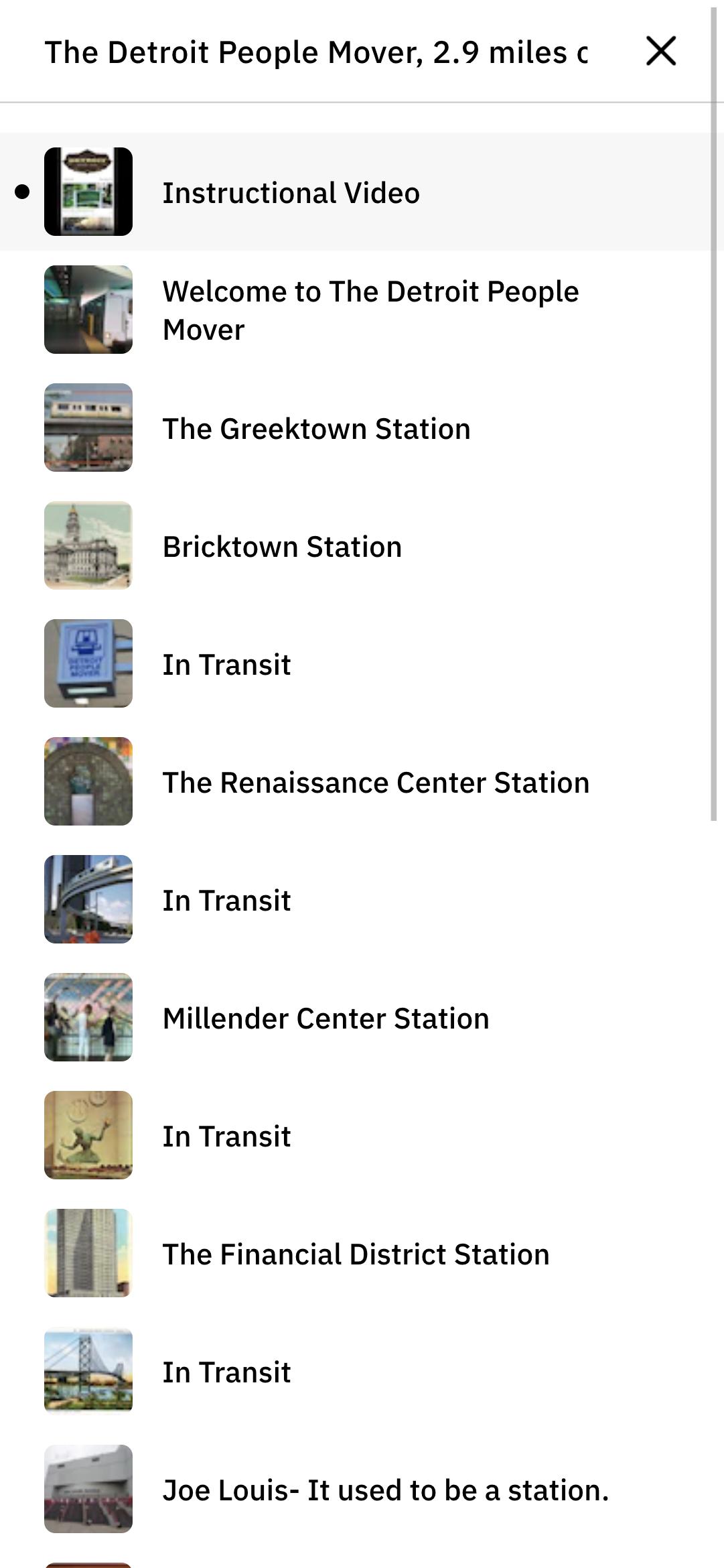The width and height of the screenshot is (724, 1568).
Task: Open The Financial District Station
Action: click(362, 1253)
